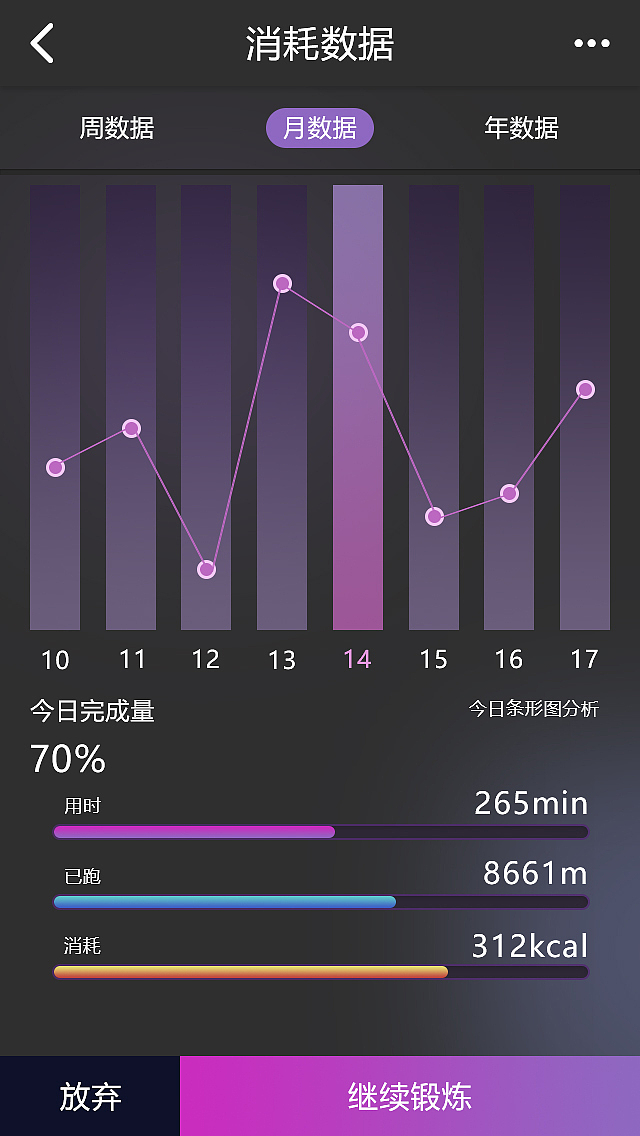Choose day 14 bar in the chart
The image size is (640, 1136).
[x=358, y=407]
